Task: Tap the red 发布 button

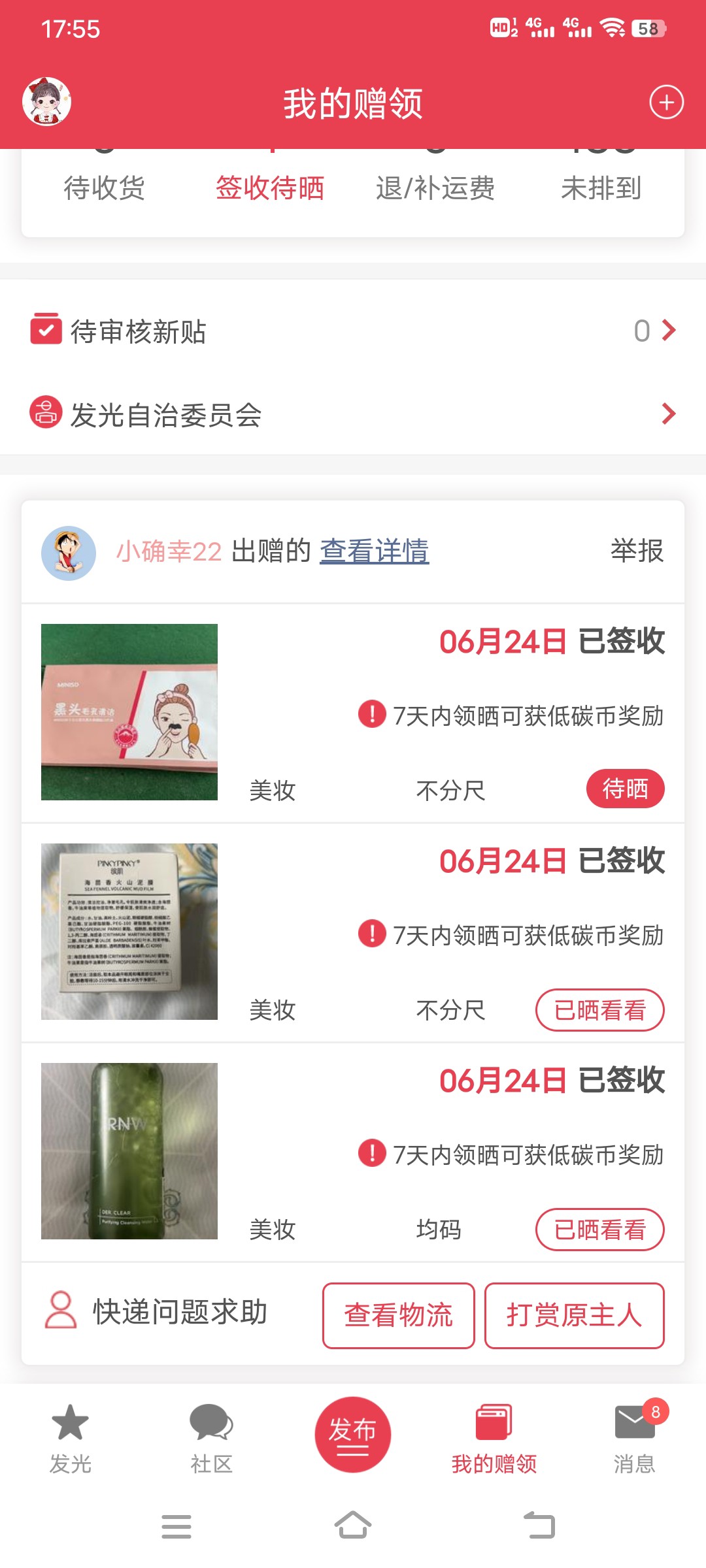Action: coord(353,1434)
